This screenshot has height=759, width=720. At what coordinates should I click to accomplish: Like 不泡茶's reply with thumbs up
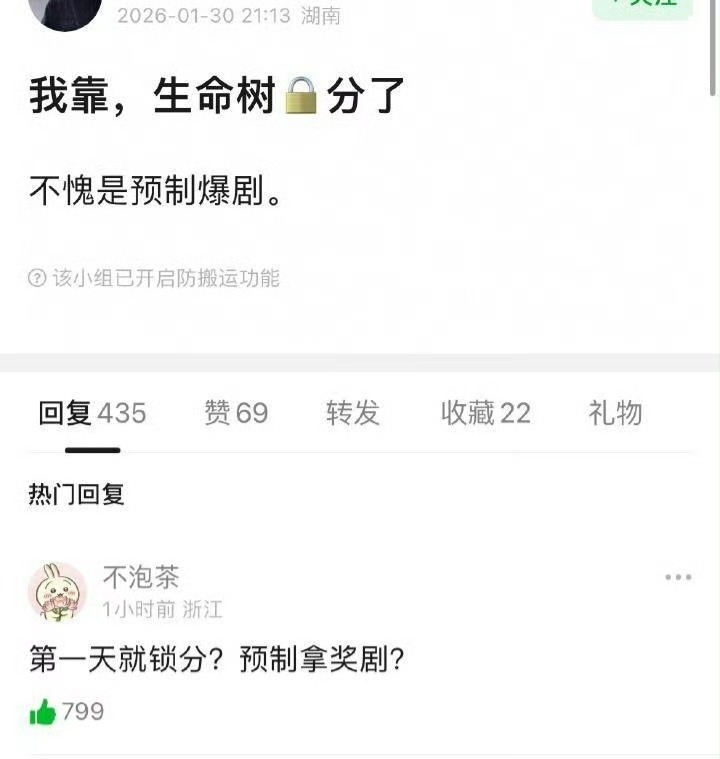[x=43, y=712]
